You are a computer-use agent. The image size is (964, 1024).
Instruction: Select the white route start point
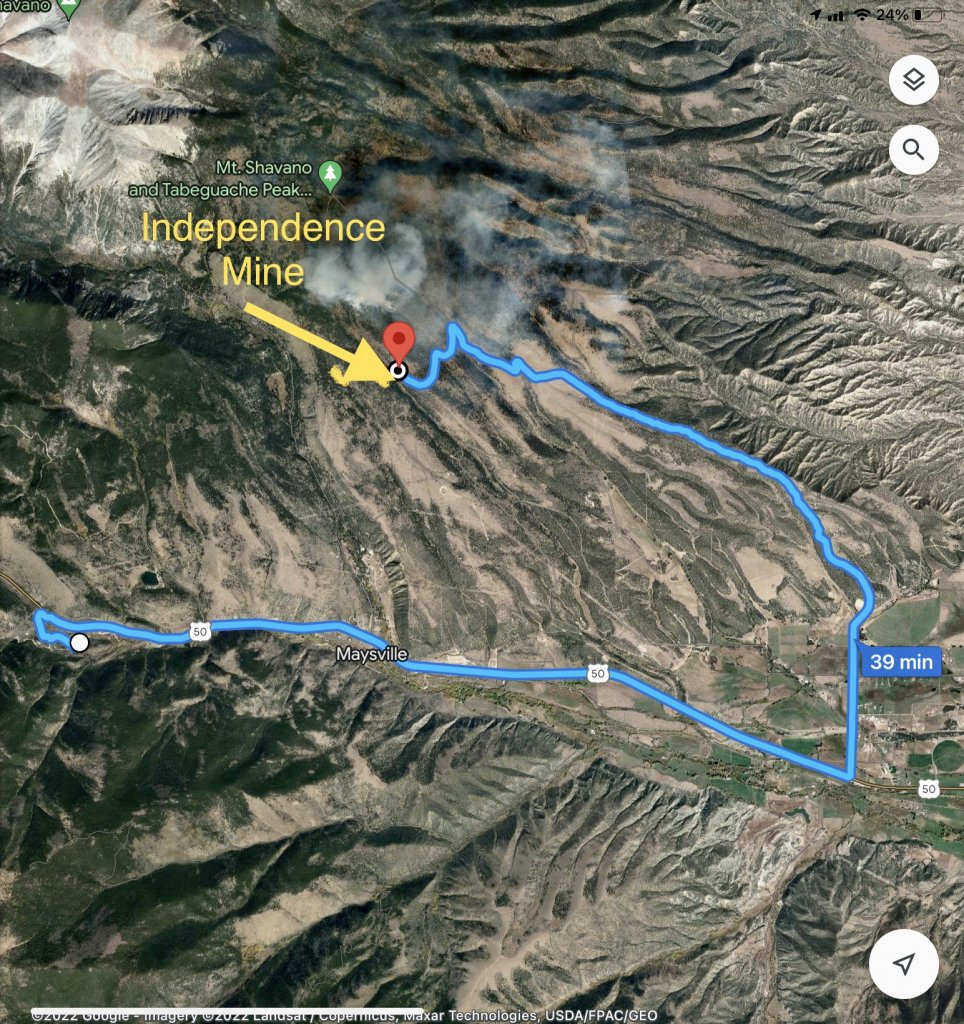79,643
